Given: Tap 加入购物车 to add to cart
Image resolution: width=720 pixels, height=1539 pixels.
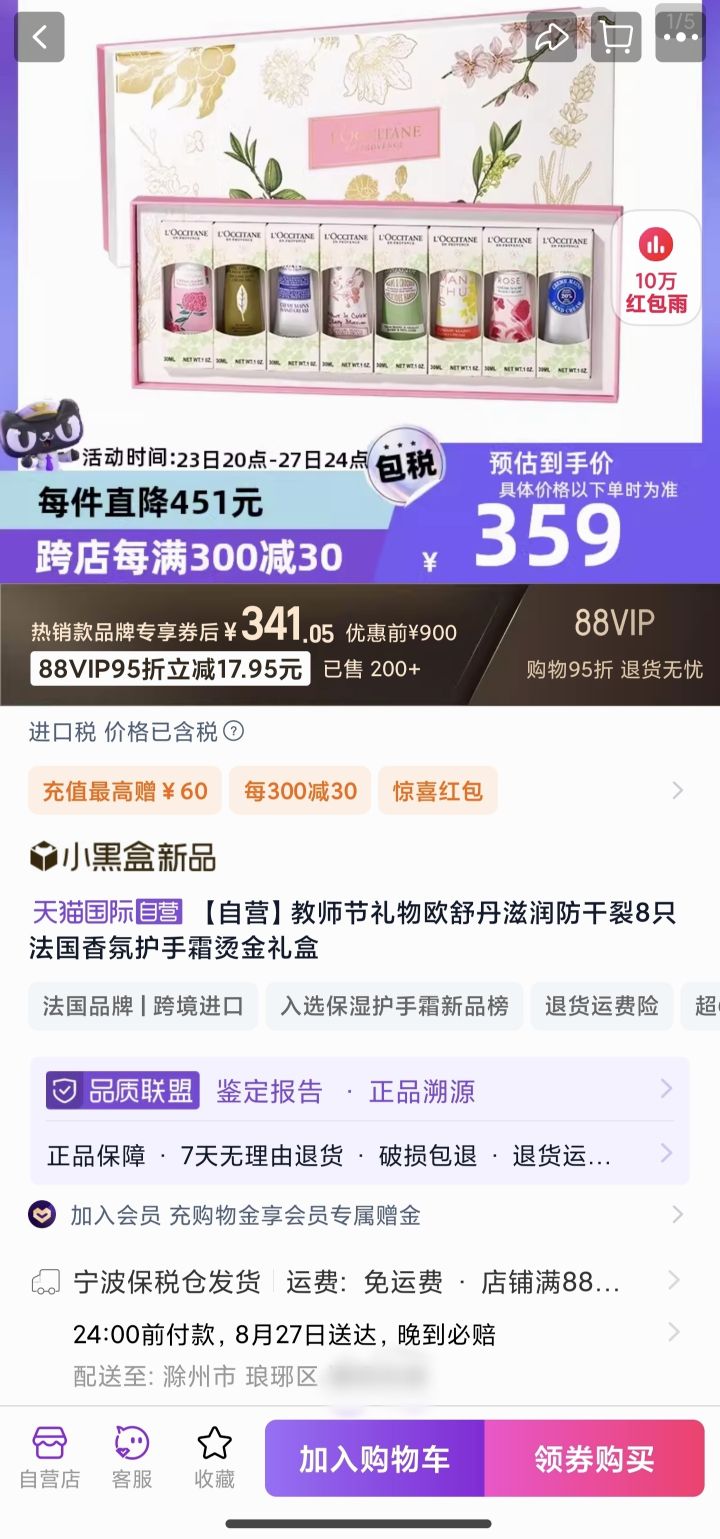Looking at the screenshot, I should (375, 1459).
